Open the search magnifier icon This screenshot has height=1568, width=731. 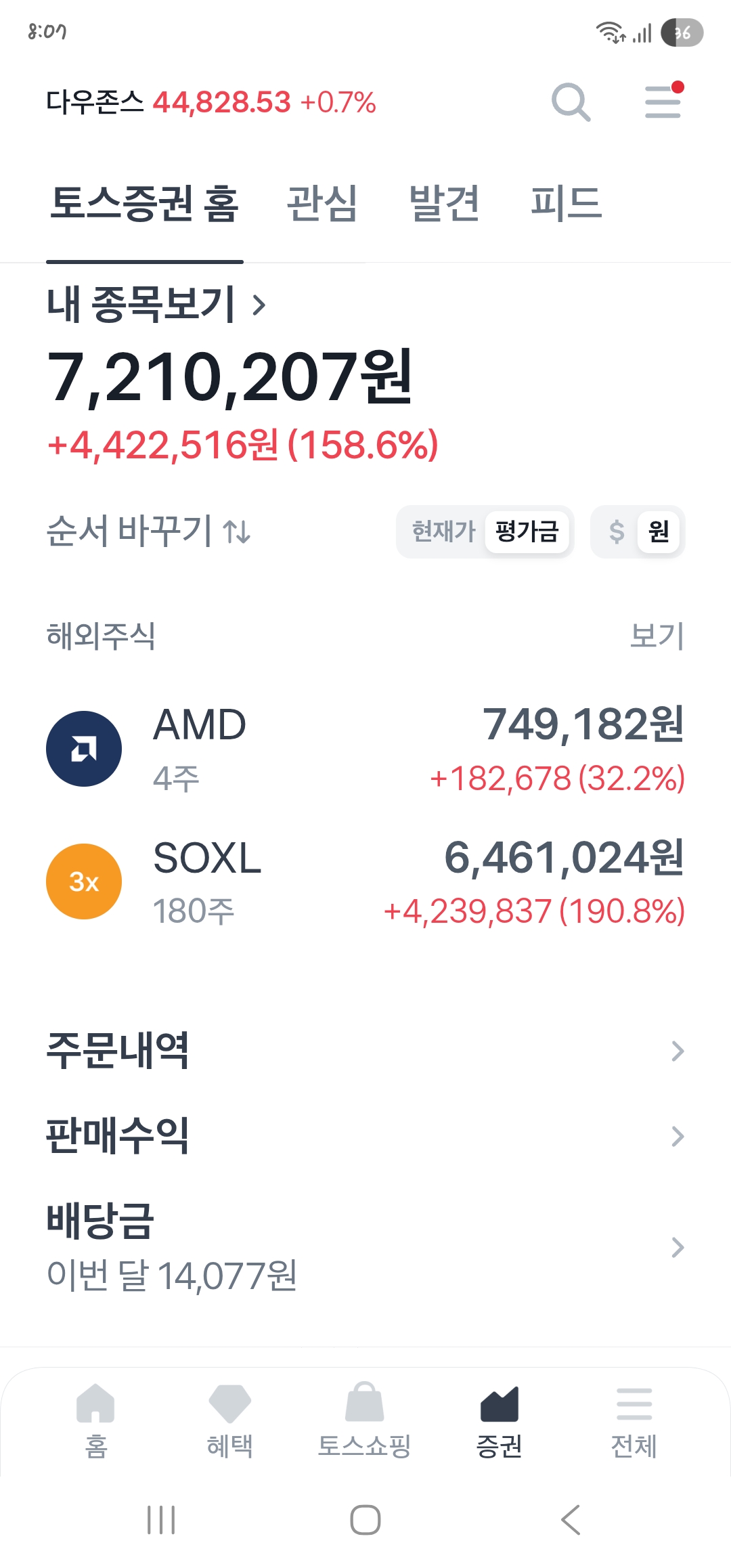571,102
